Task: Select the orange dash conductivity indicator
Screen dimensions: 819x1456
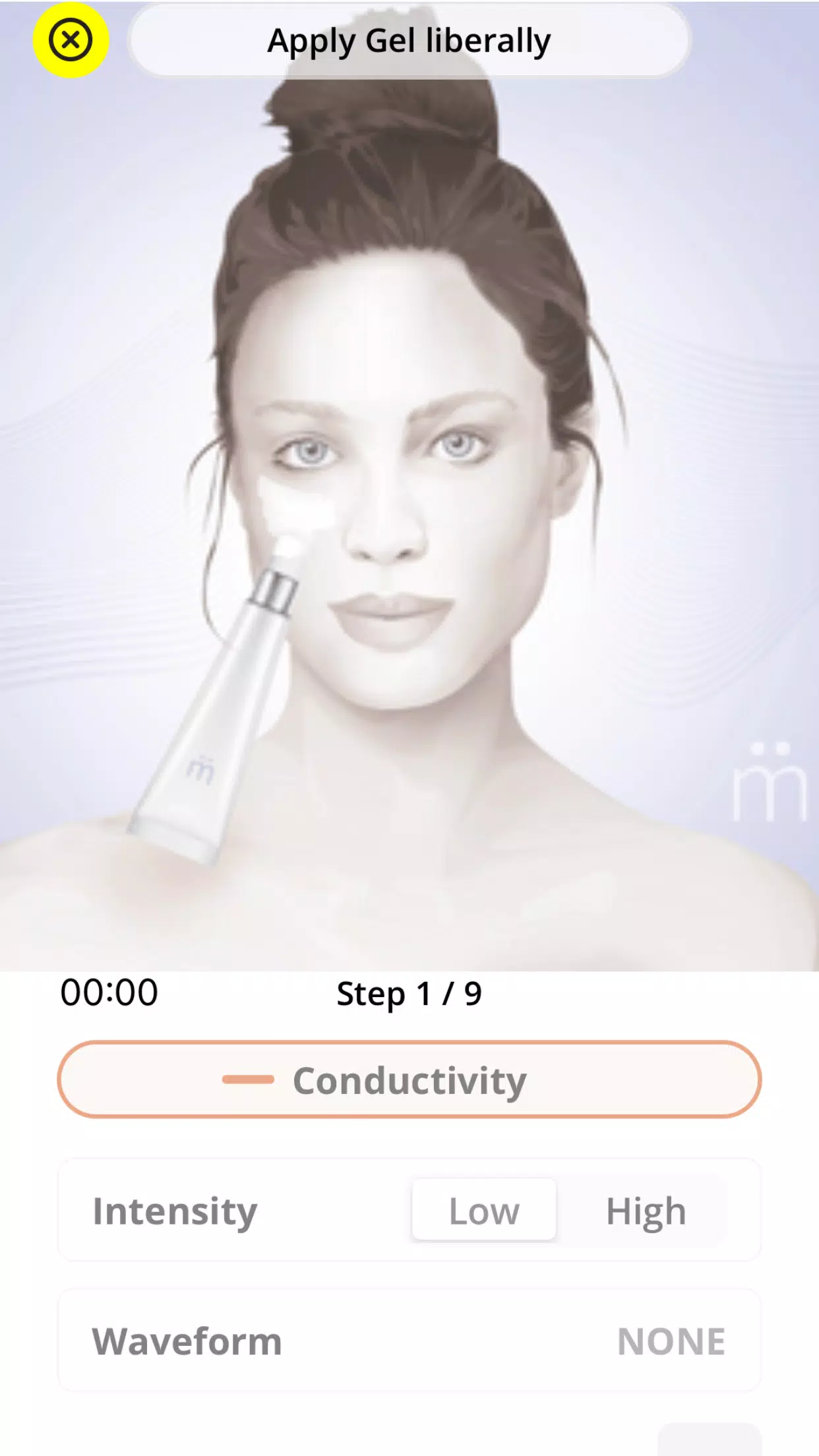Action: pos(249,1079)
